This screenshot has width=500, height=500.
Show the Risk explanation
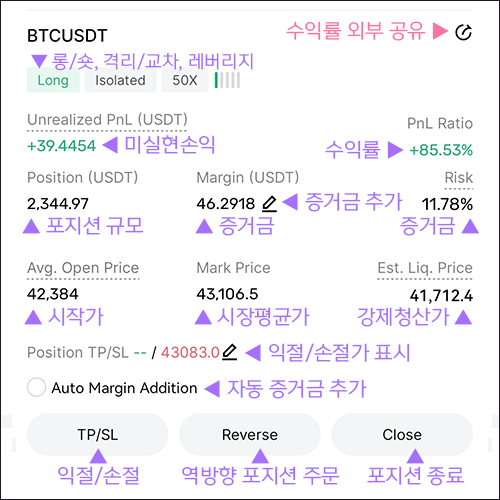click(459, 178)
